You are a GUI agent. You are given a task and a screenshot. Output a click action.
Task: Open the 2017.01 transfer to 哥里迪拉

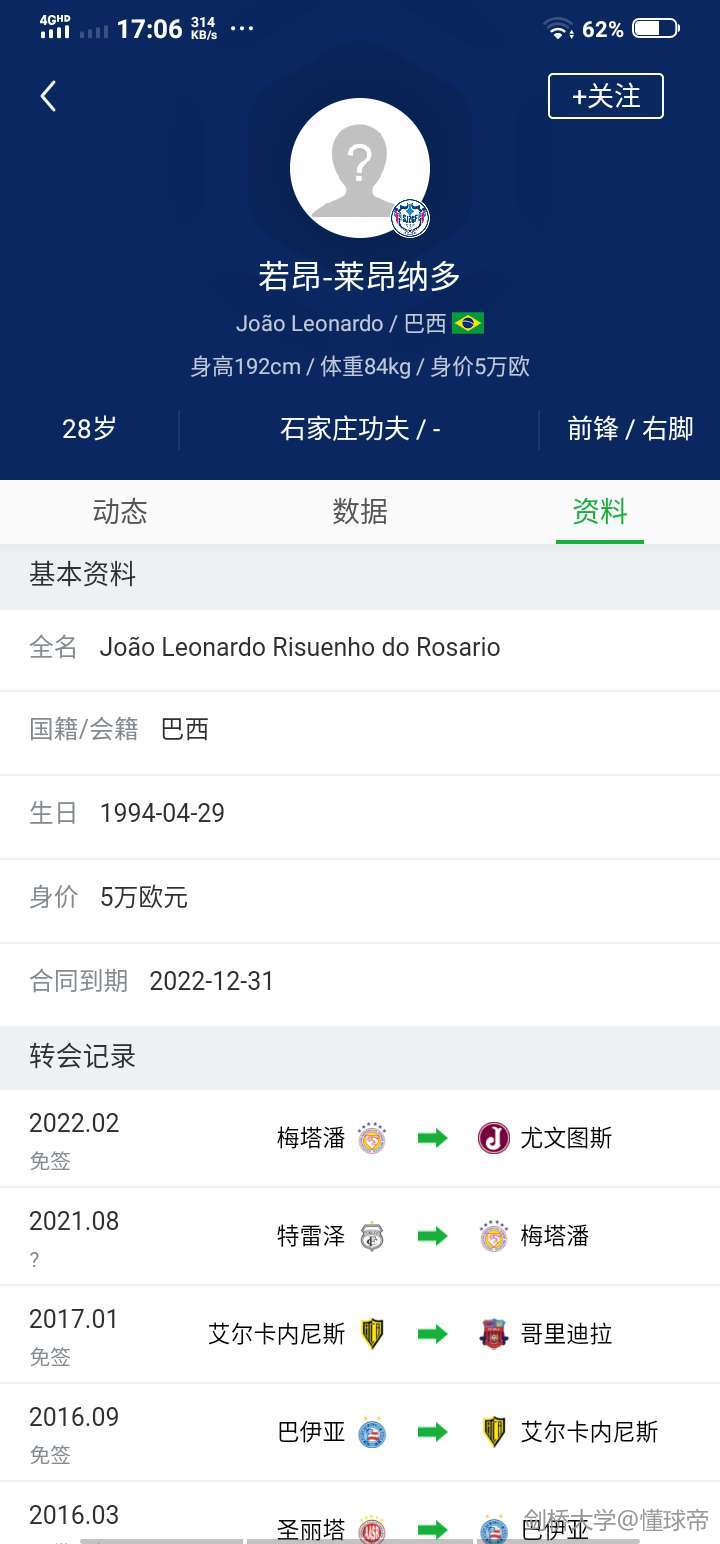360,1335
